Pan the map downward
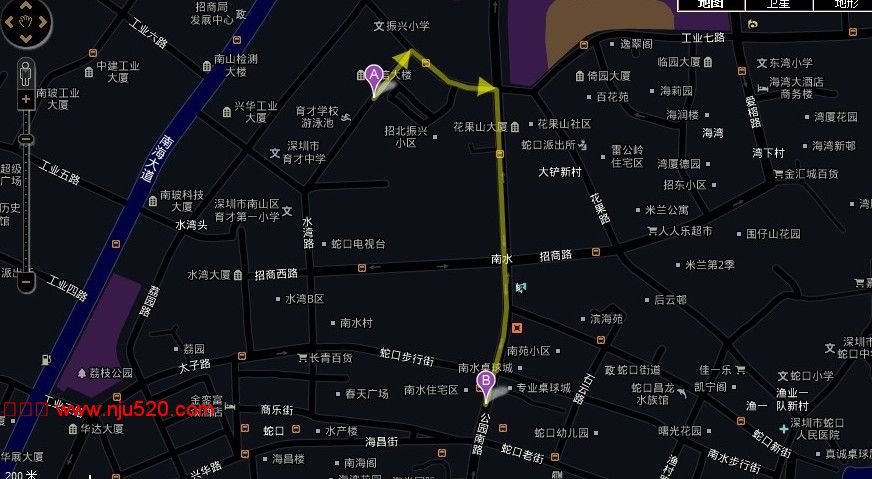872x479 pixels. (26, 39)
